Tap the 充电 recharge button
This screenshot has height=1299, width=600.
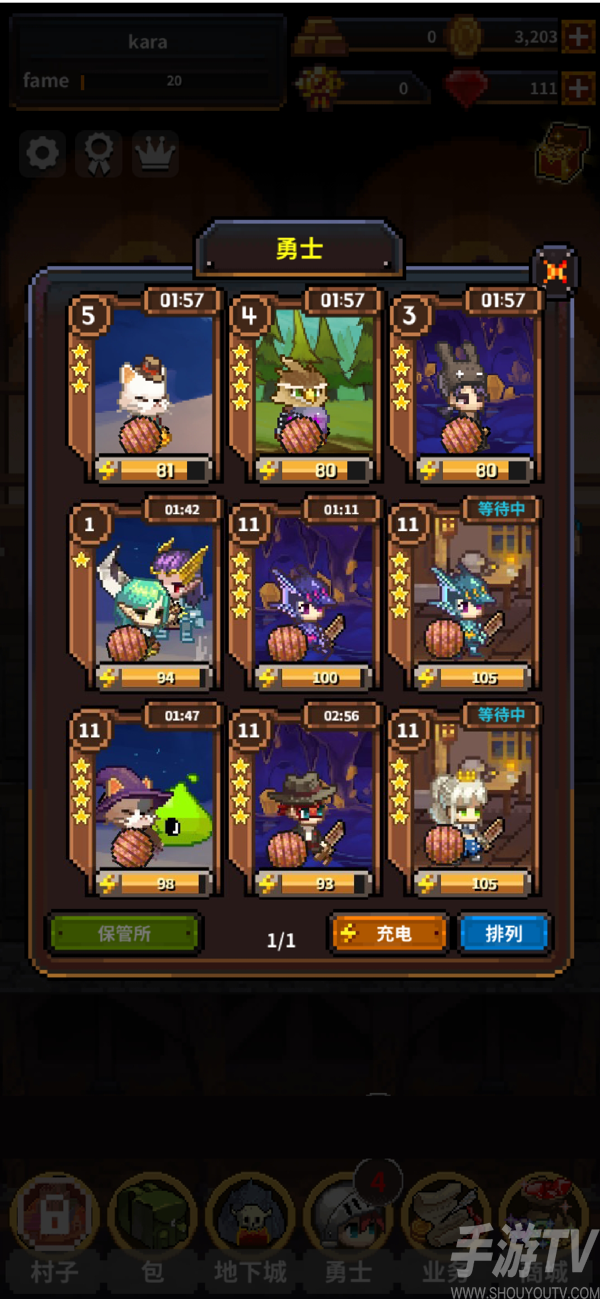pos(388,933)
